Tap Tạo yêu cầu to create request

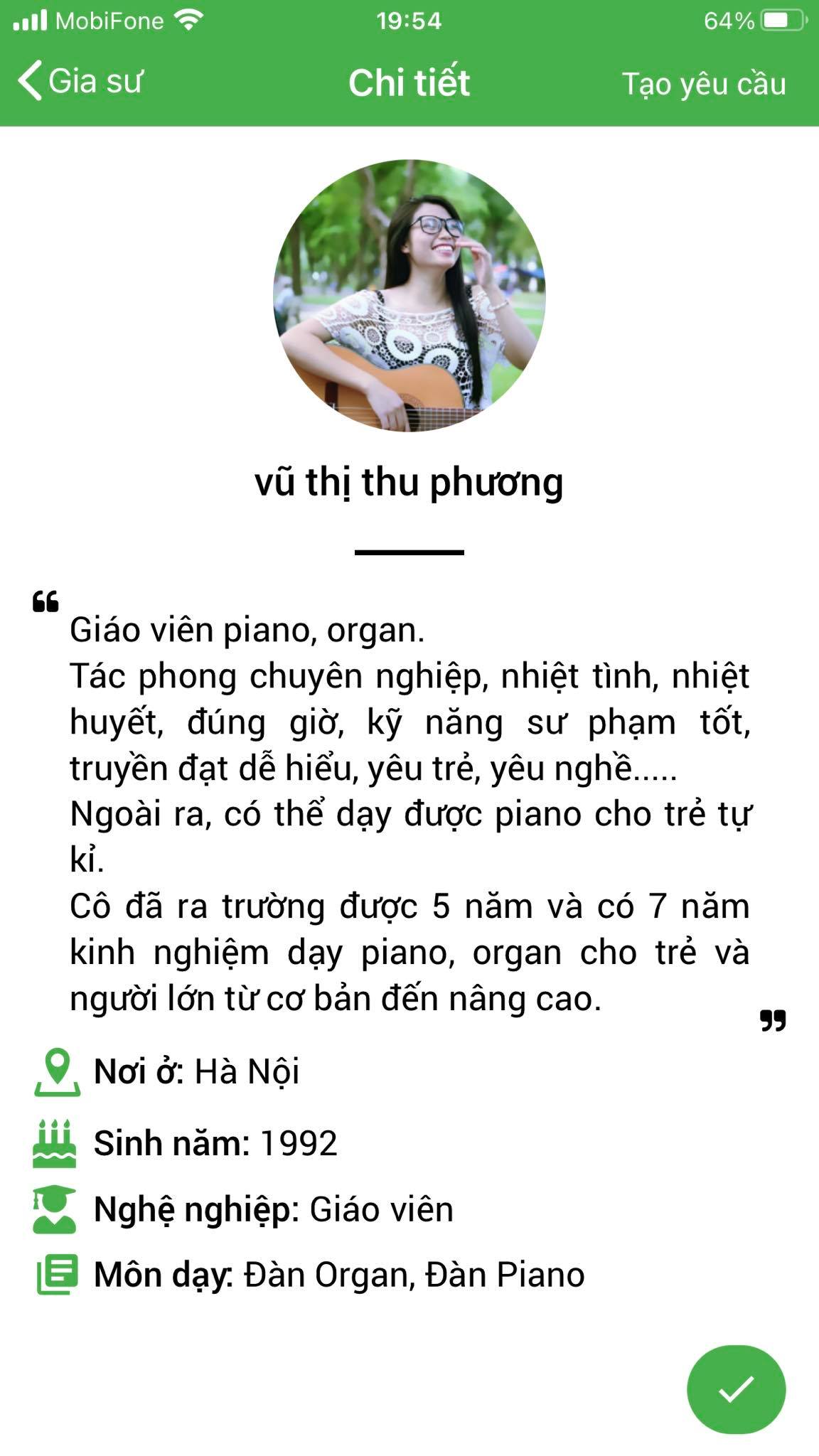(704, 84)
